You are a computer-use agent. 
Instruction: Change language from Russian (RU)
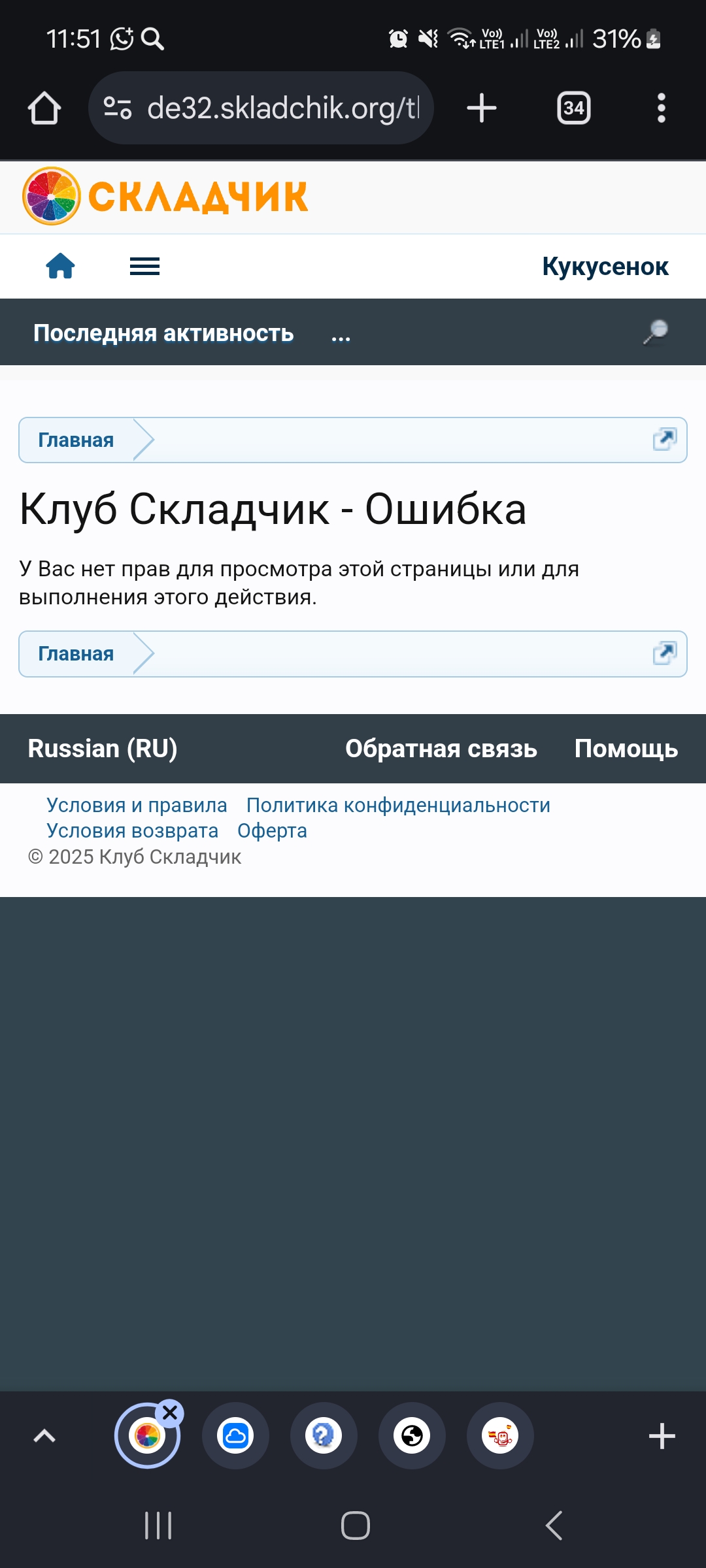pyautogui.click(x=103, y=749)
